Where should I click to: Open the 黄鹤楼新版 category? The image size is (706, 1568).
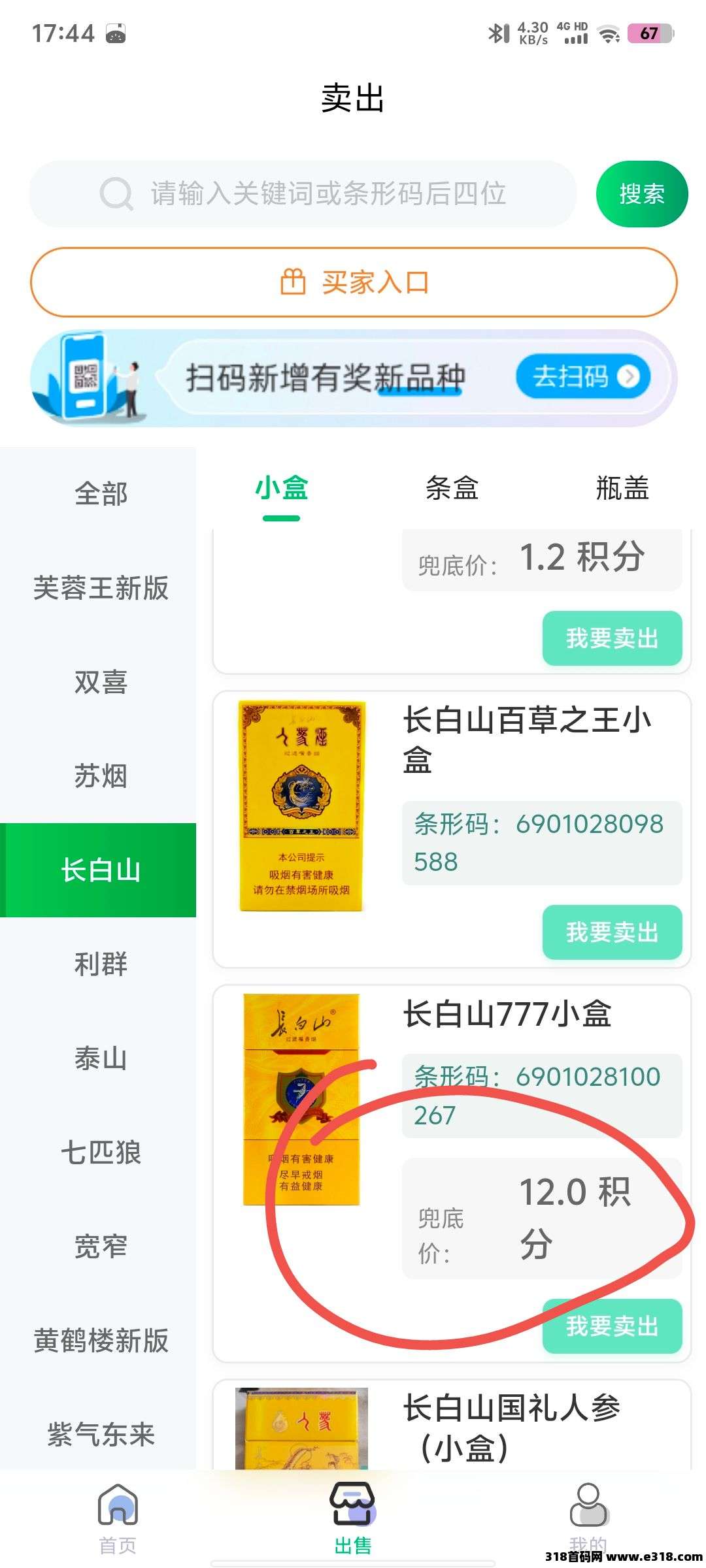tap(101, 1341)
